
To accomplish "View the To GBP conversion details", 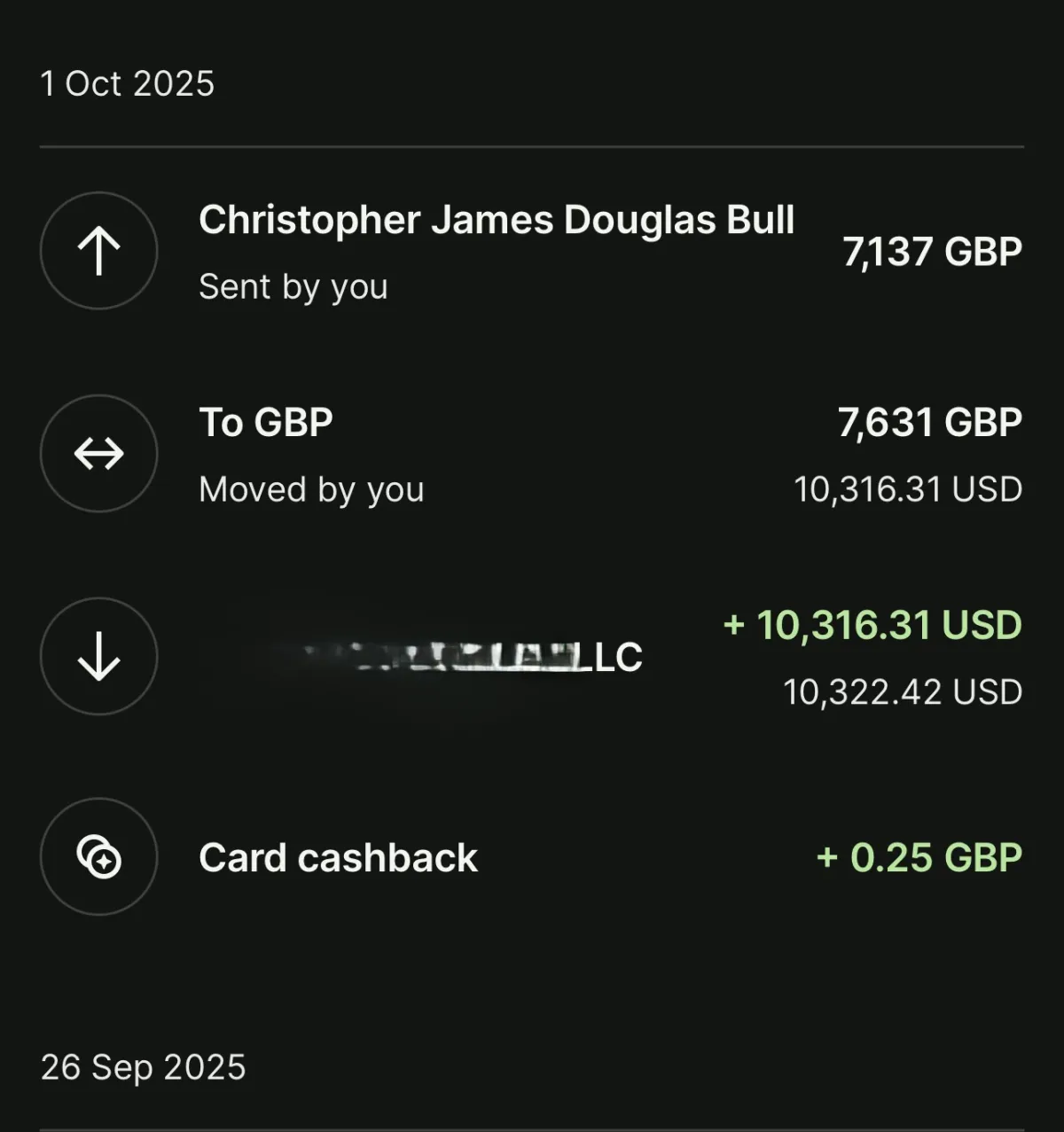I will coord(532,454).
